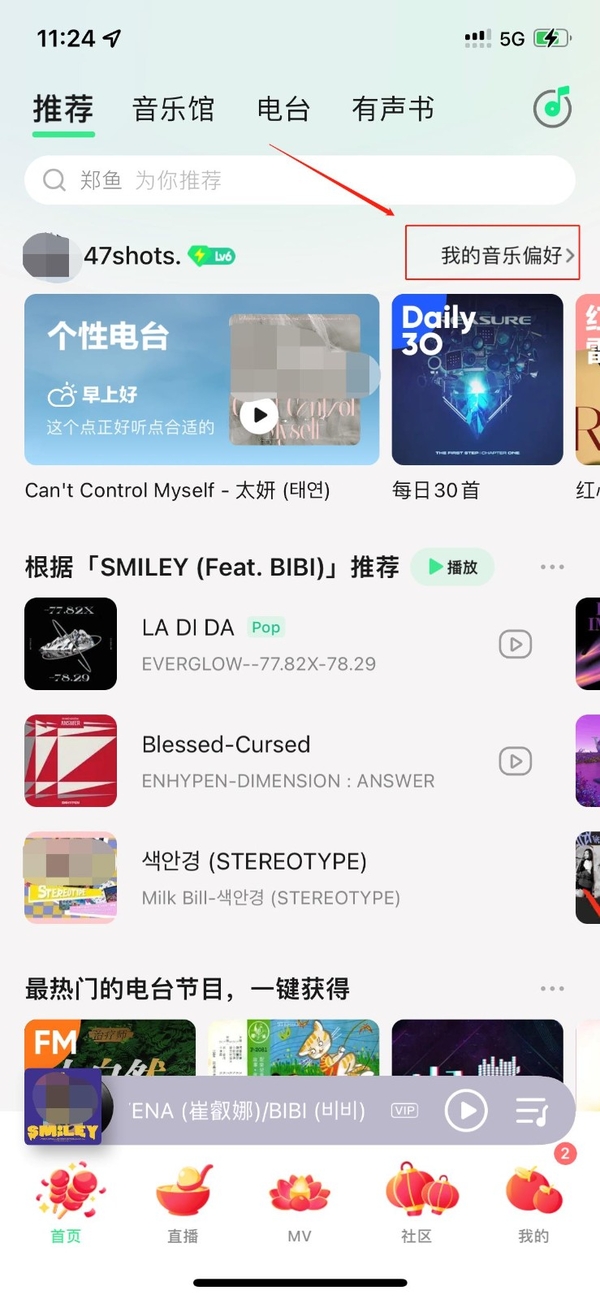The image size is (600, 1299).
Task: Open more options for 最热门的电台节目
Action: (x=552, y=989)
